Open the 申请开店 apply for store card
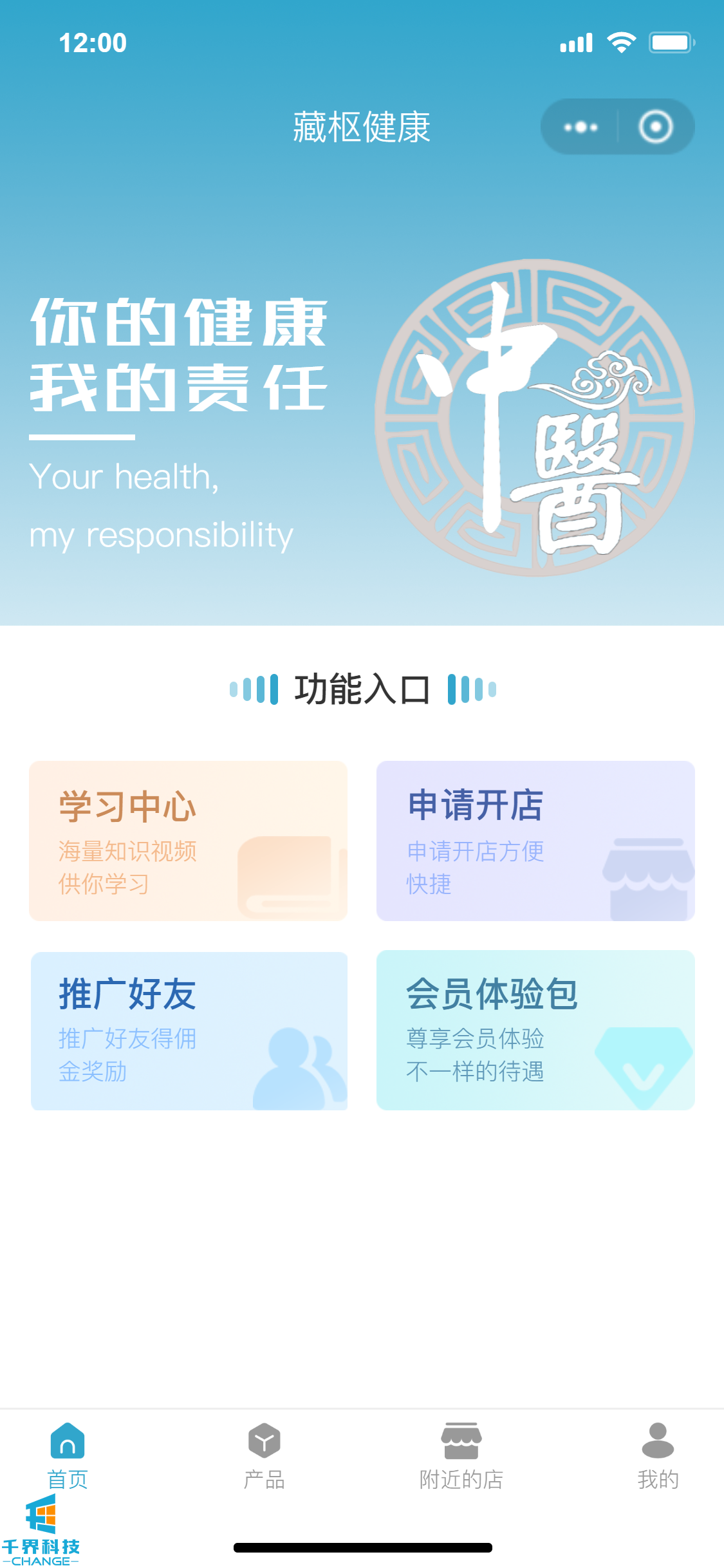The image size is (724, 1568). (x=535, y=841)
